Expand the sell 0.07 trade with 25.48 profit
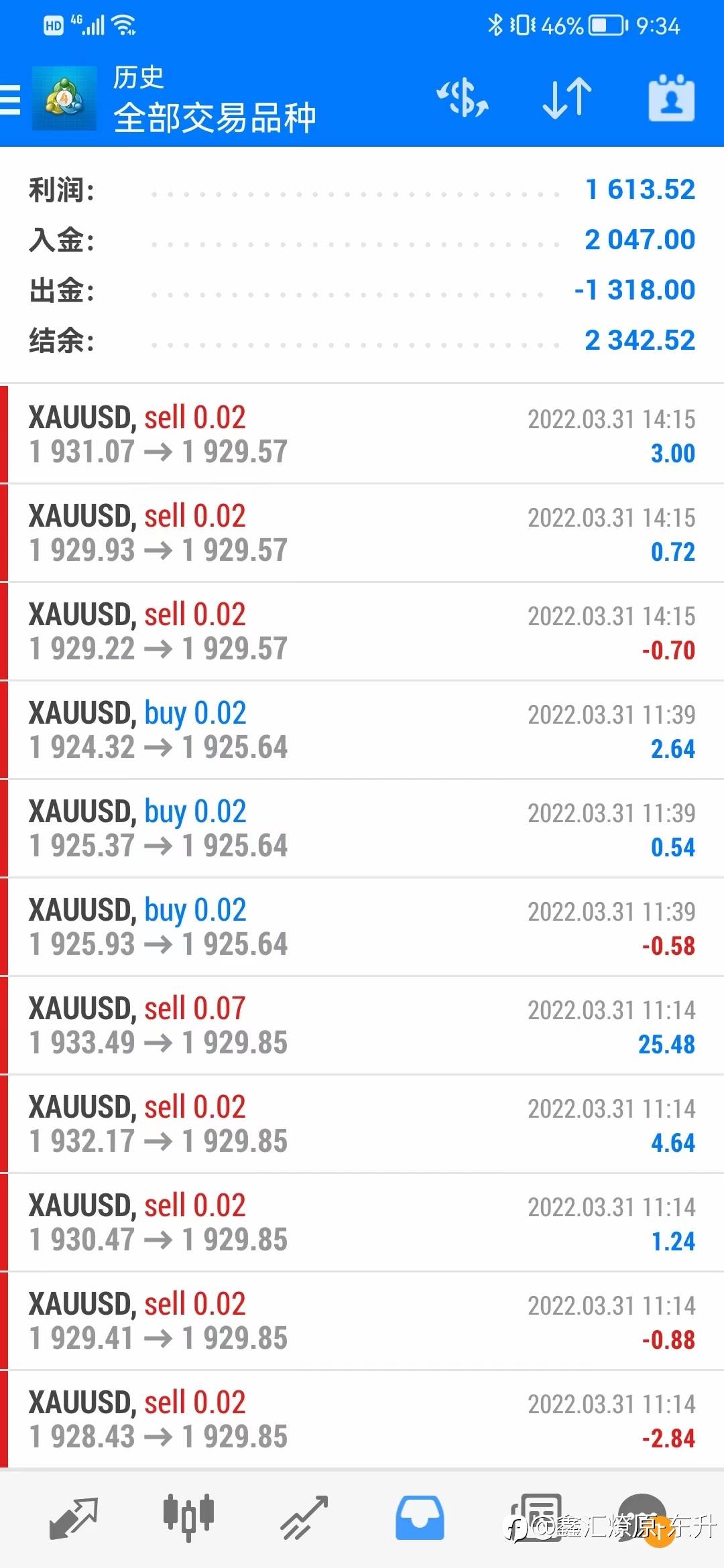The image size is (724, 1568). point(362,1025)
